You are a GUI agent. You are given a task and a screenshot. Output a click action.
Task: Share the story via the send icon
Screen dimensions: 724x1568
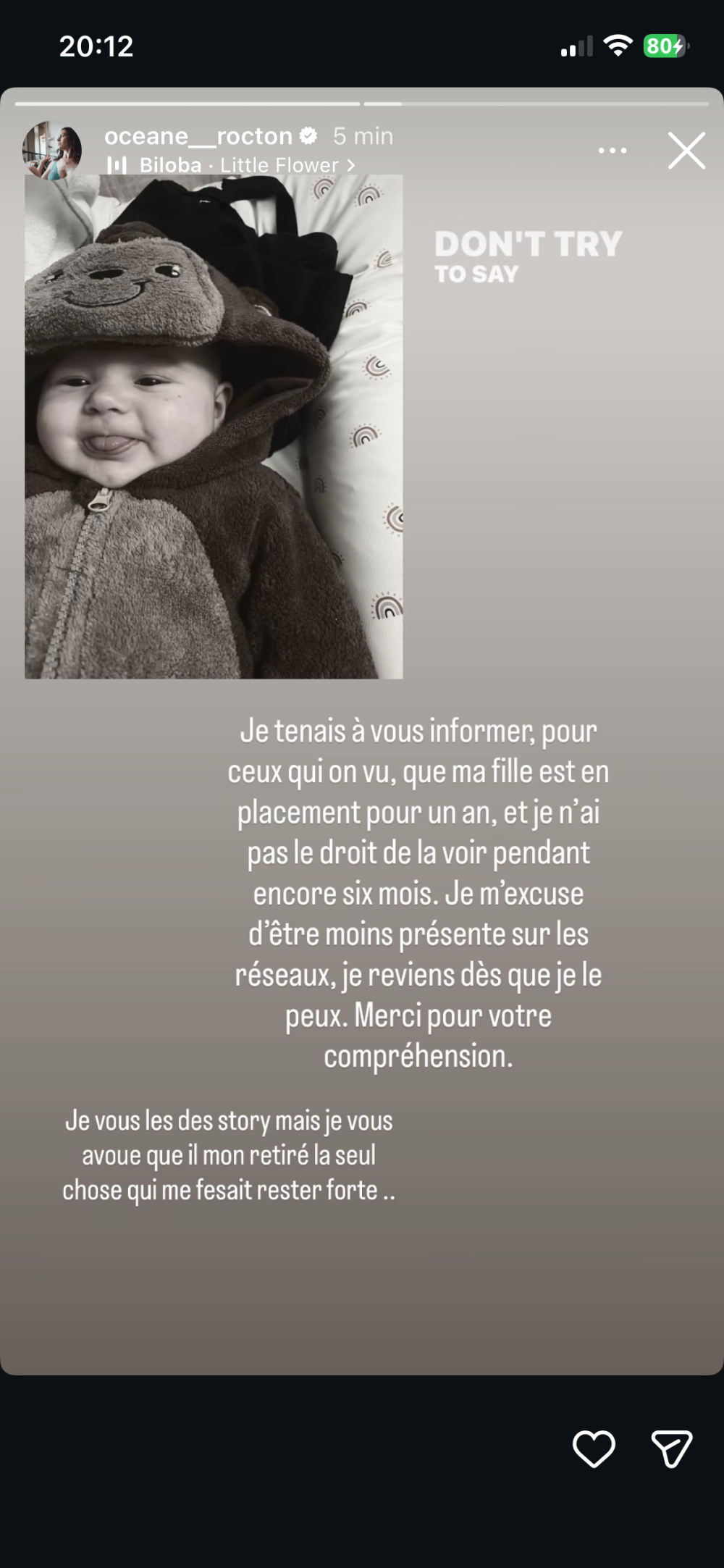[671, 1448]
